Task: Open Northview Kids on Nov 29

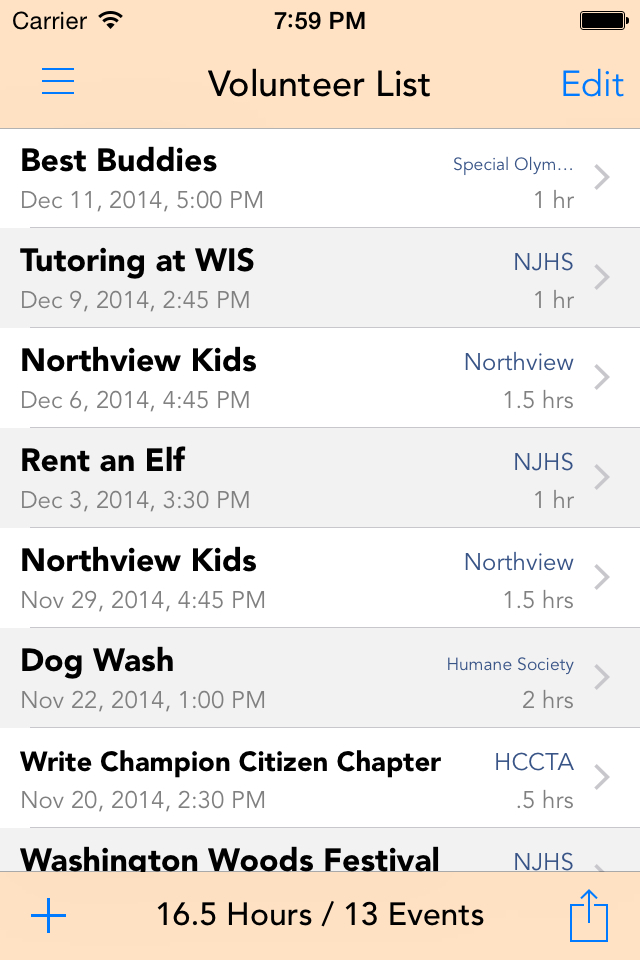Action: tap(300, 578)
